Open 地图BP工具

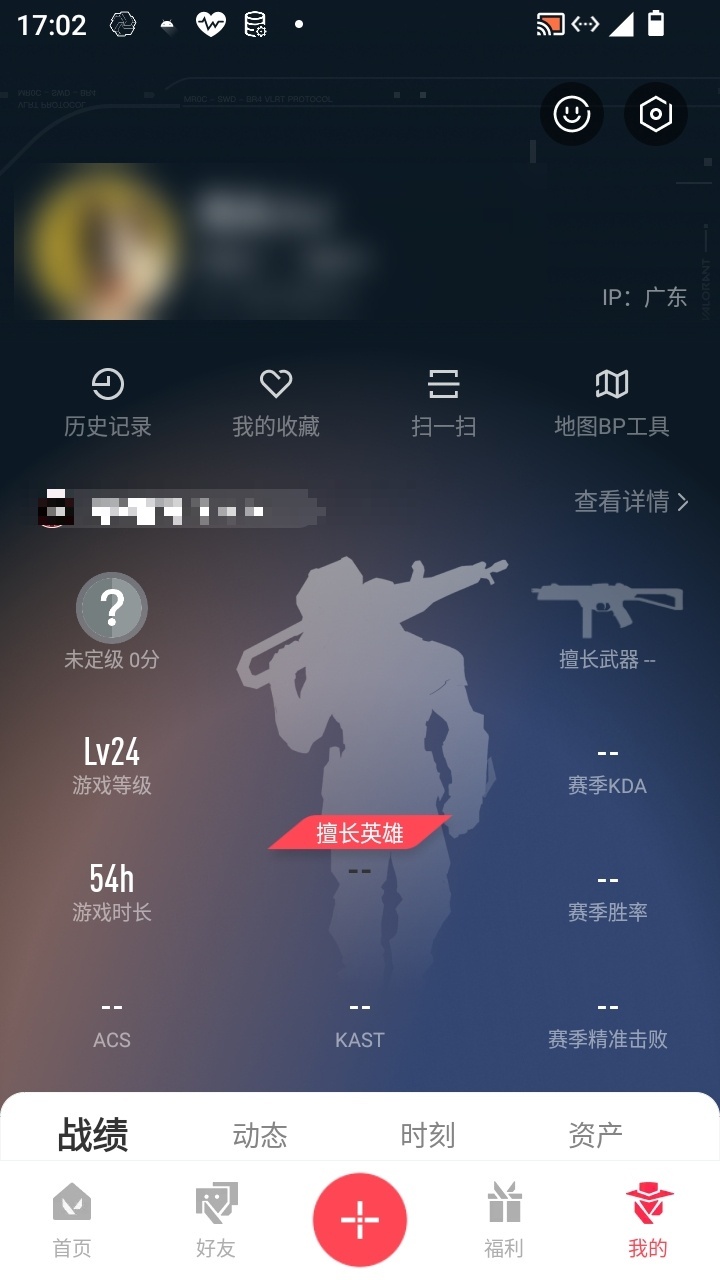612,403
